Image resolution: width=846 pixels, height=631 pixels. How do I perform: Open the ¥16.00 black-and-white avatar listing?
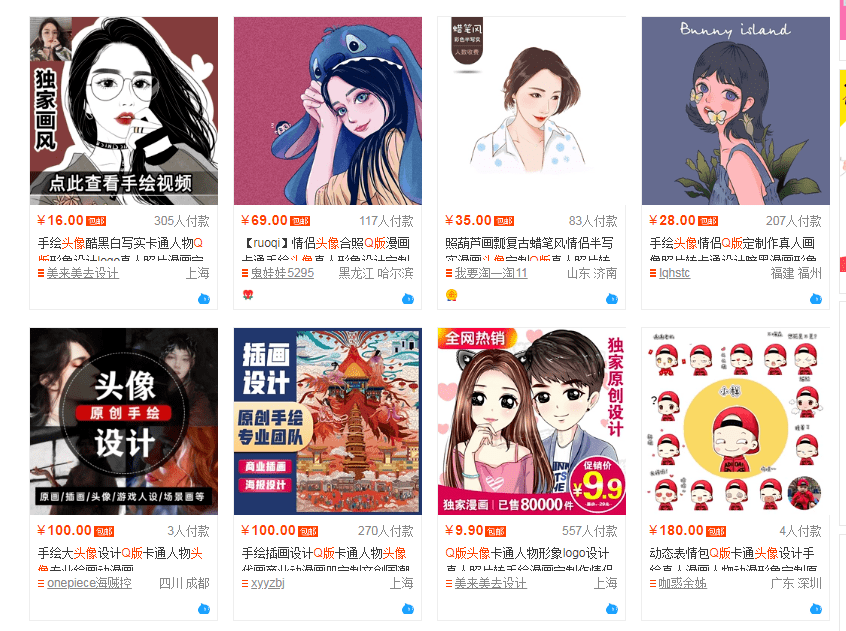tap(124, 110)
